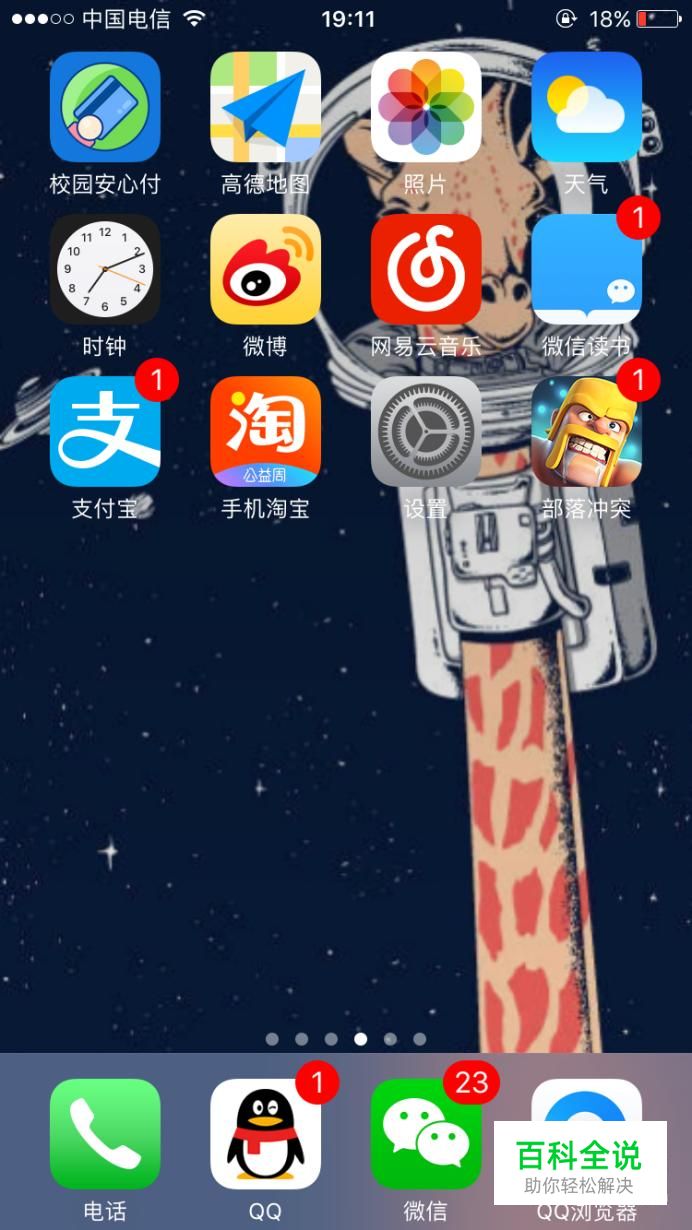Image resolution: width=692 pixels, height=1230 pixels.
Task: Tap the home screen page indicator dots
Action: click(346, 1039)
